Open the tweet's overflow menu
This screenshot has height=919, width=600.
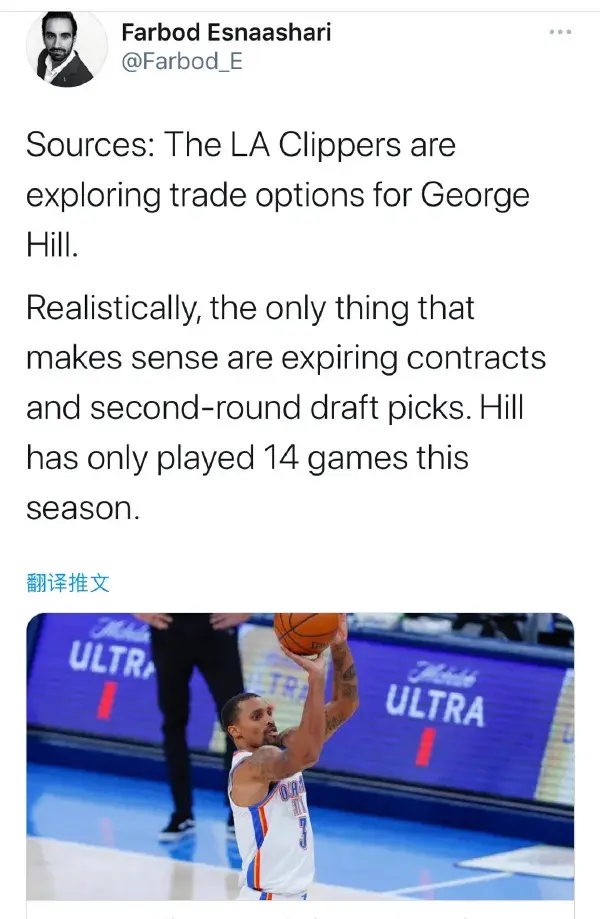(x=562, y=32)
